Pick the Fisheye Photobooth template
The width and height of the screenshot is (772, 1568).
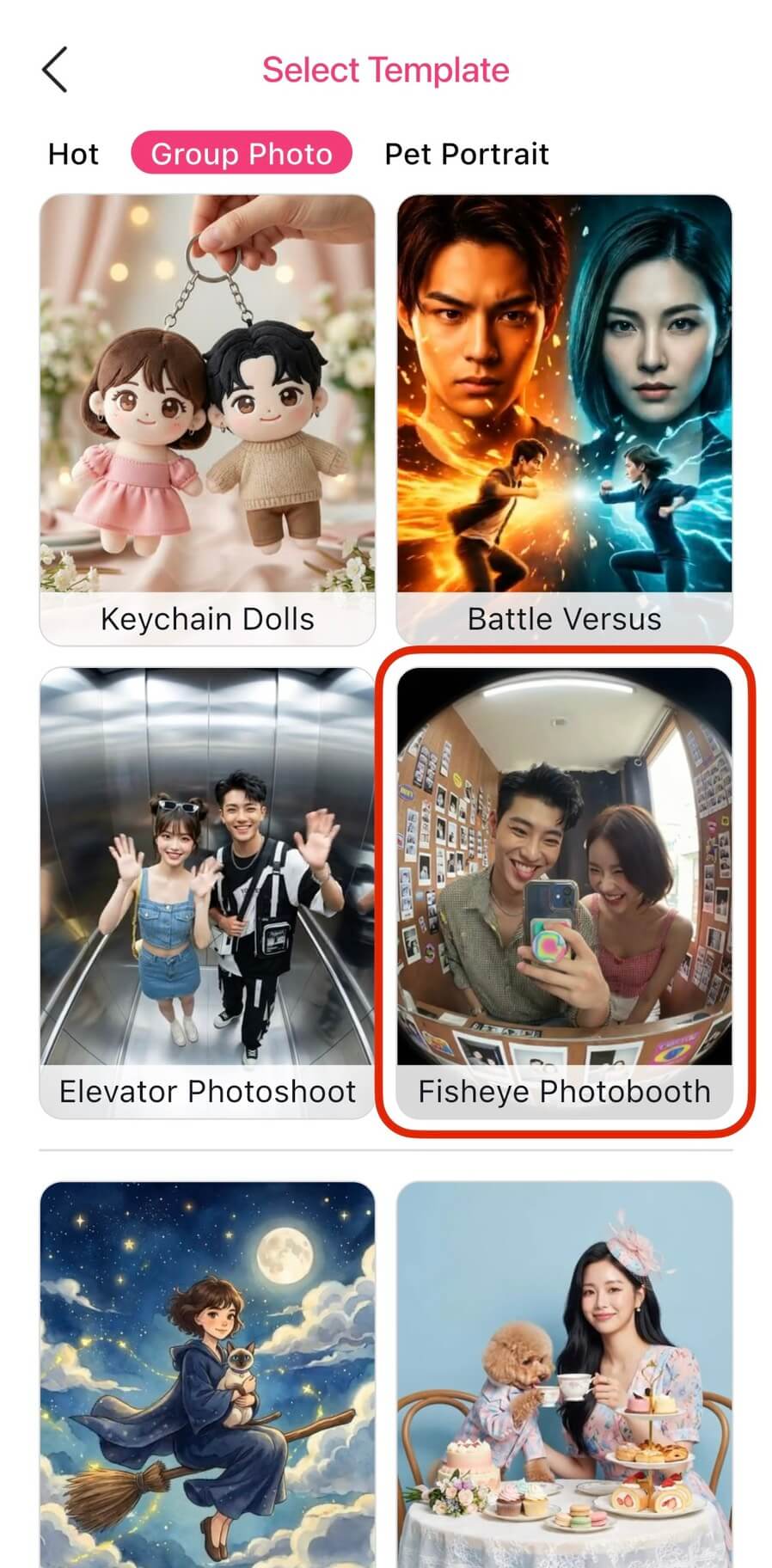point(564,891)
